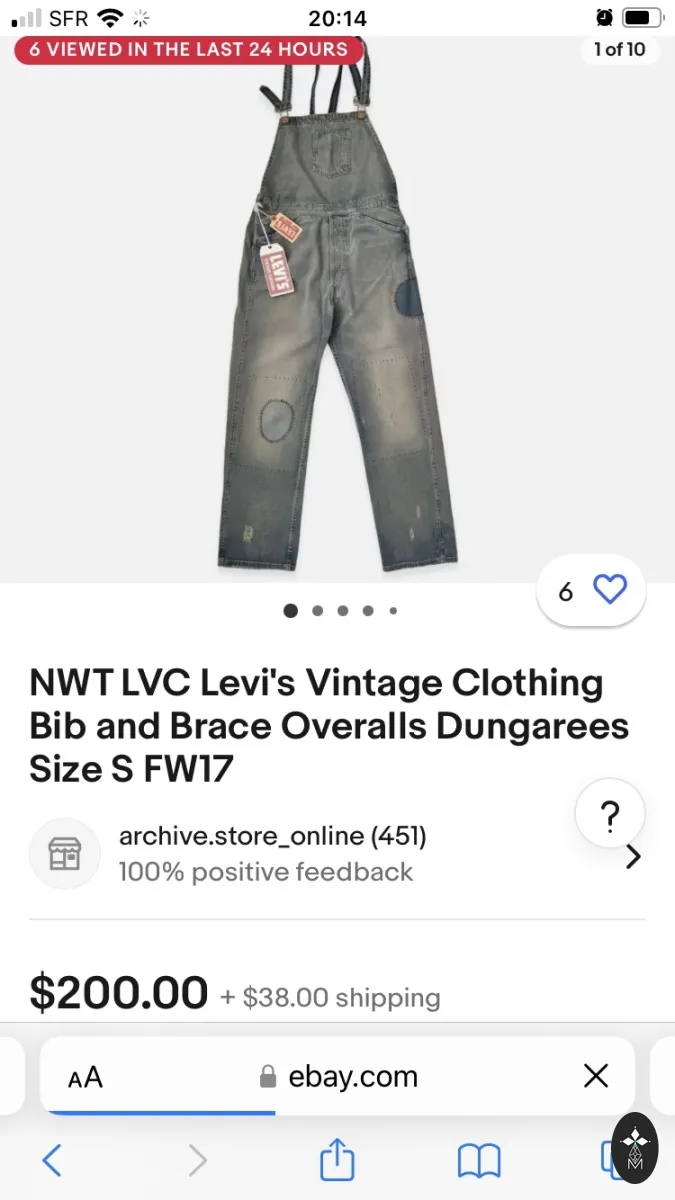This screenshot has width=675, height=1200.
Task: Tap the image page indicator dots
Action: [341, 610]
